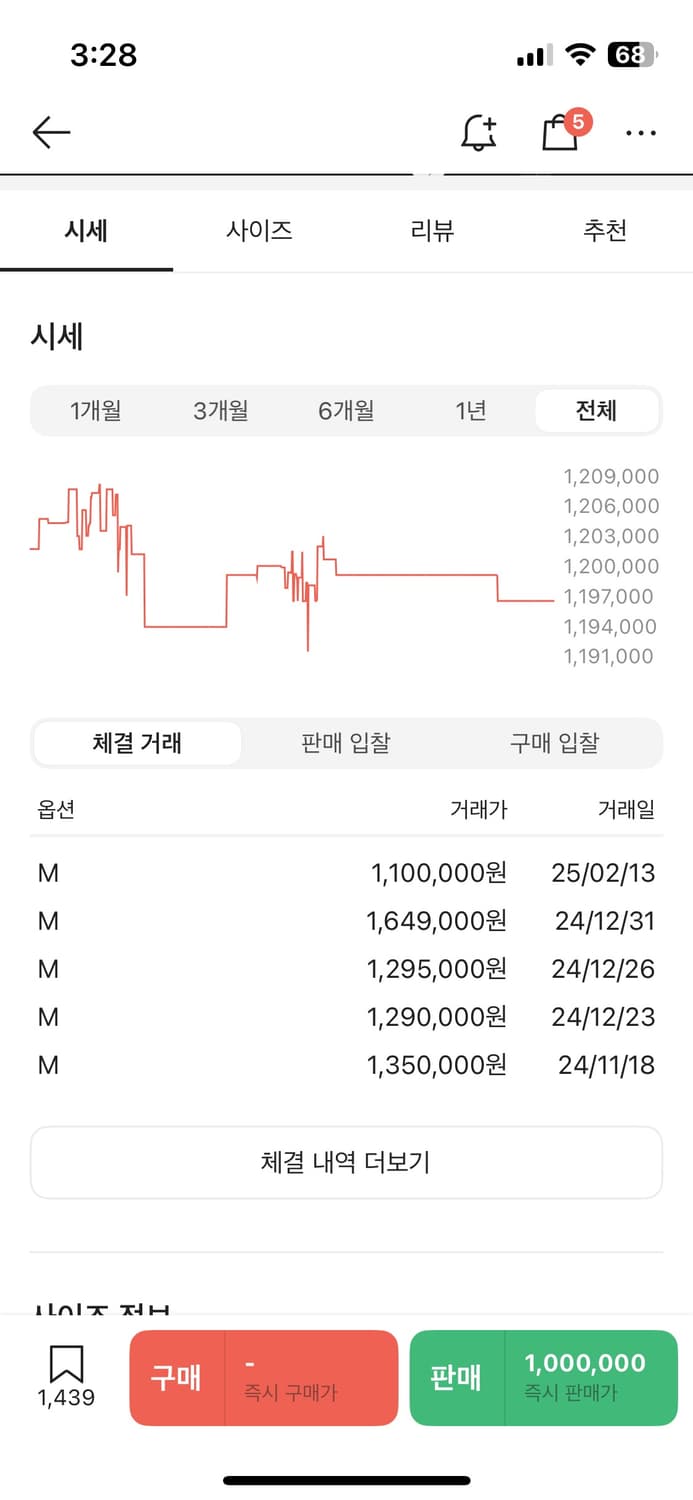Show the 1개월 price chart
The height and width of the screenshot is (1500, 693).
pos(96,410)
